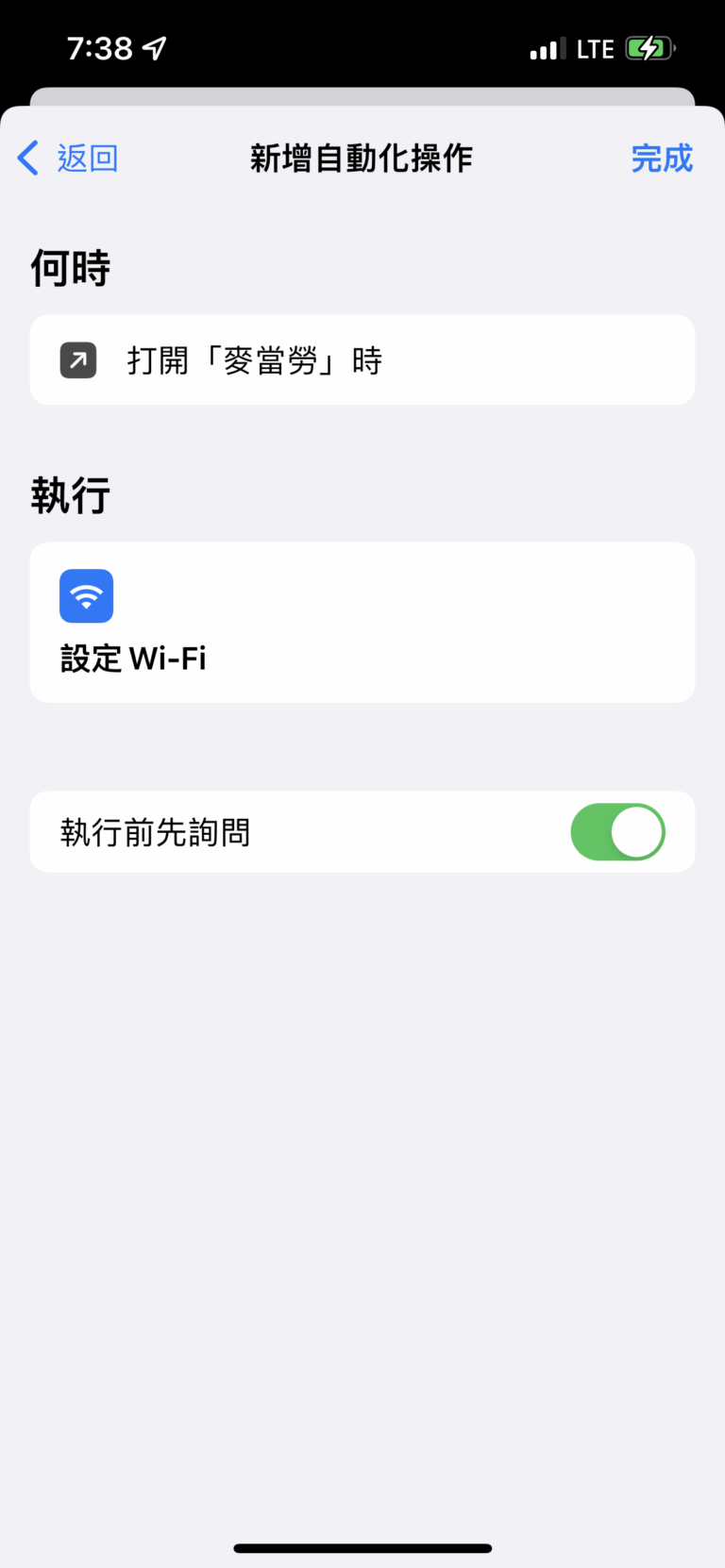Select the 設定 Wi-Fi action icon to edit it
Image resolution: width=725 pixels, height=1568 pixels.
click(x=86, y=595)
